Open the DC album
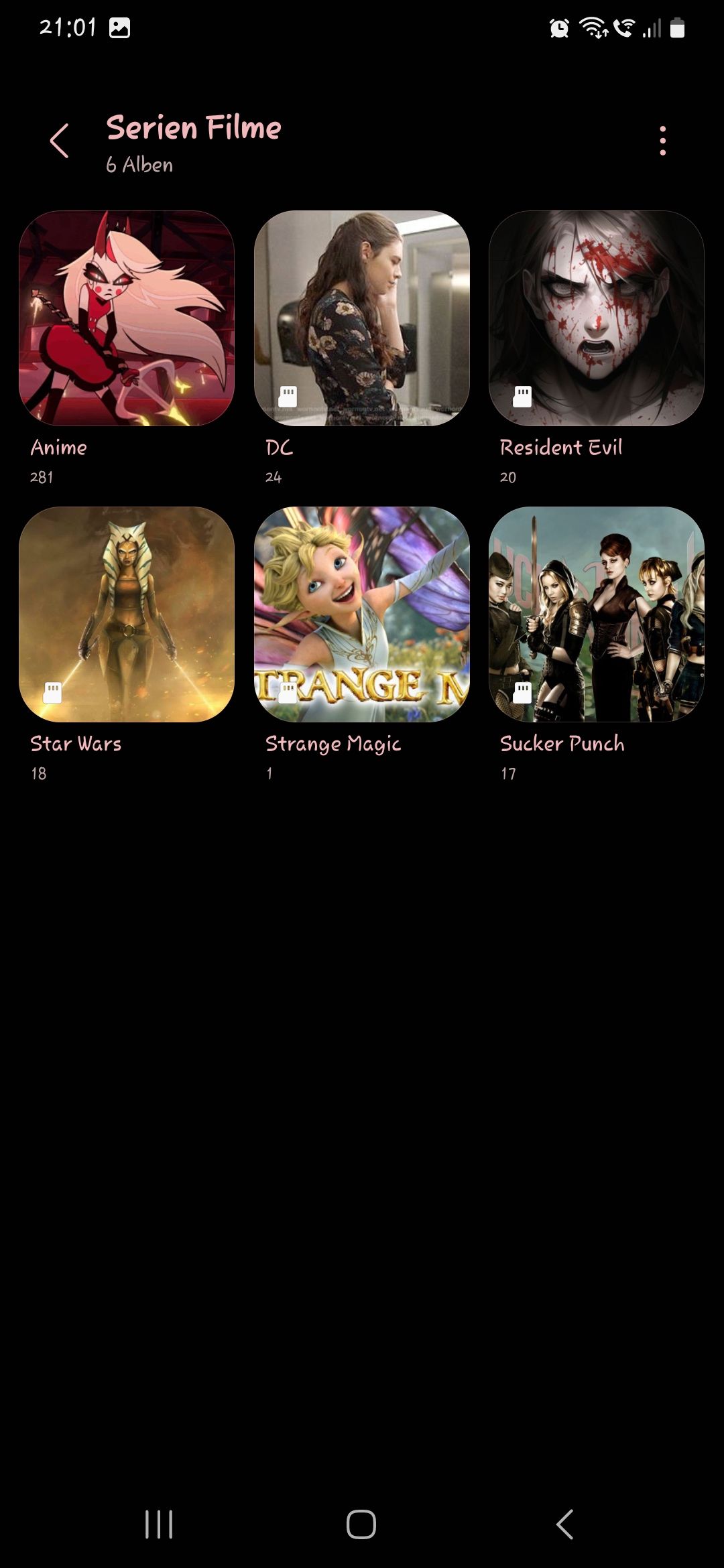724x1568 pixels. [x=362, y=318]
